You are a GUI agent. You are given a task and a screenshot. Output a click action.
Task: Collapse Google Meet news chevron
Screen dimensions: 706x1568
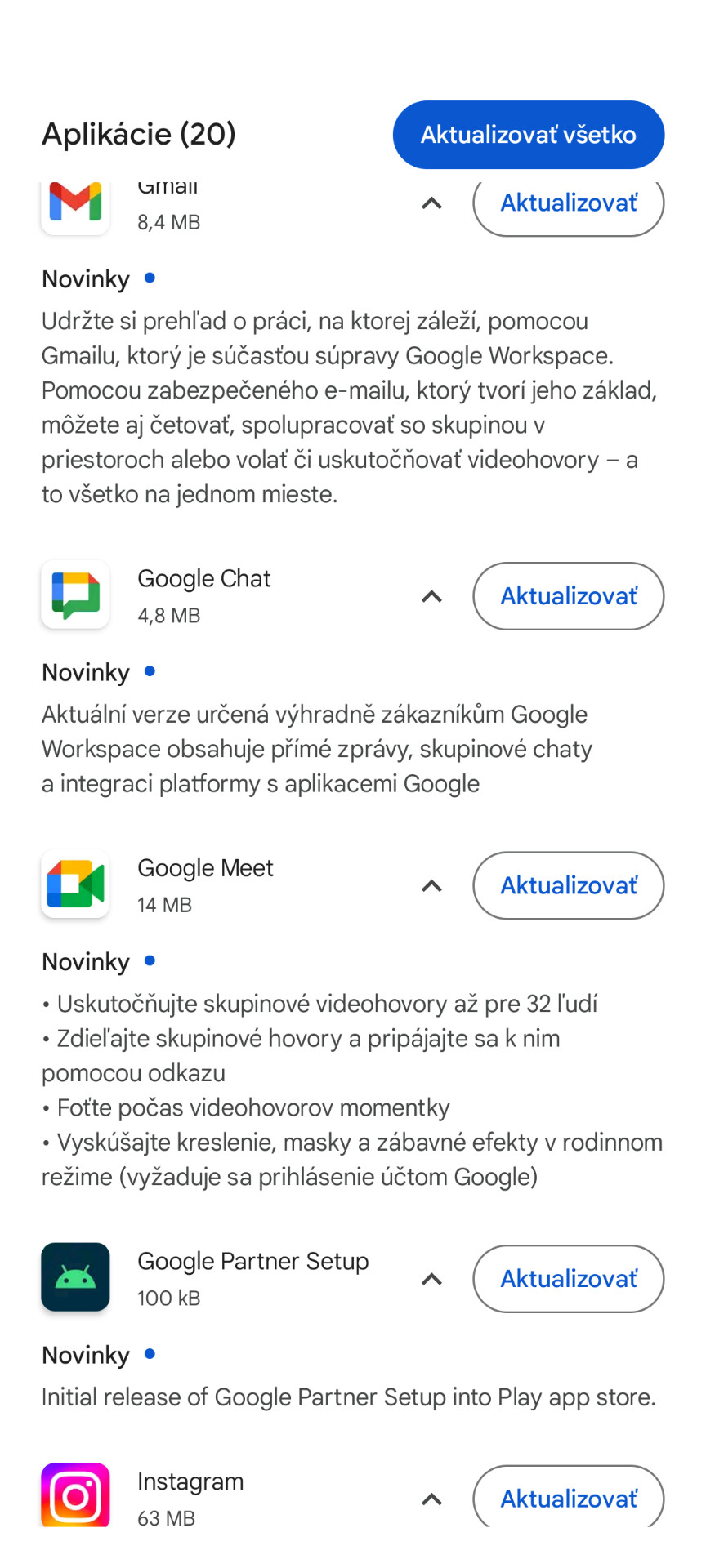(x=431, y=886)
